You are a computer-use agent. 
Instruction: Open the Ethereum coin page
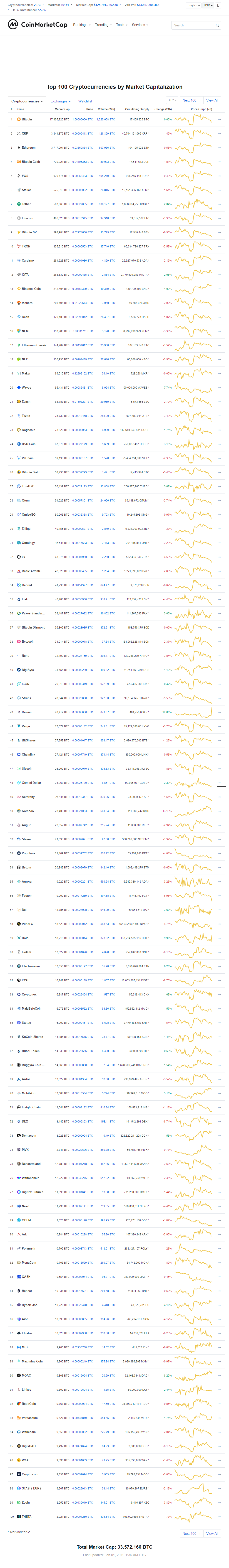[x=29, y=147]
